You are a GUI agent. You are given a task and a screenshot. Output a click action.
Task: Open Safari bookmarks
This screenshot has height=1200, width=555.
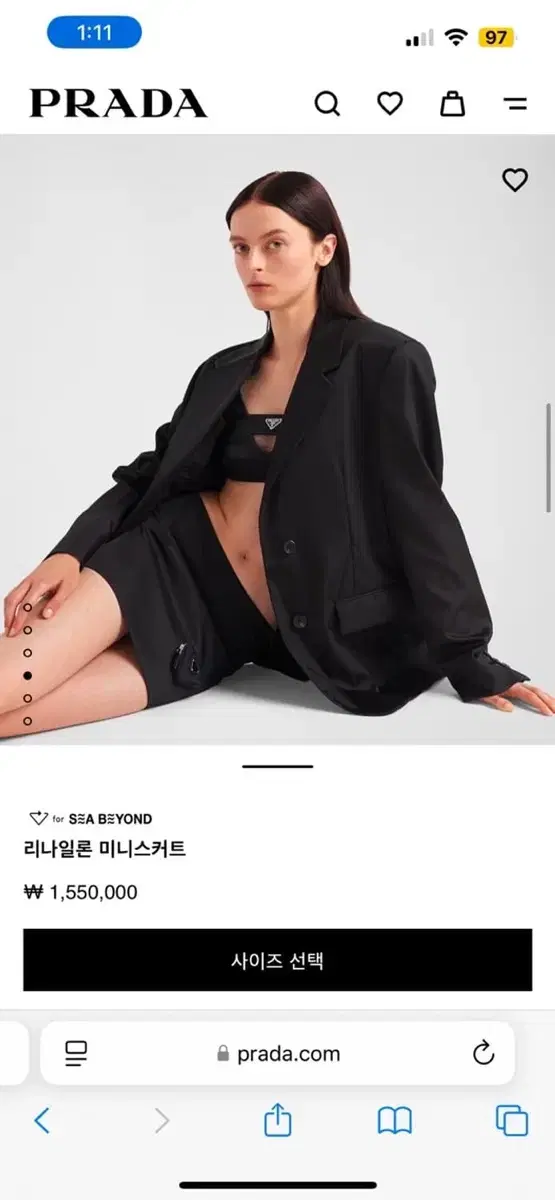(x=395, y=1121)
